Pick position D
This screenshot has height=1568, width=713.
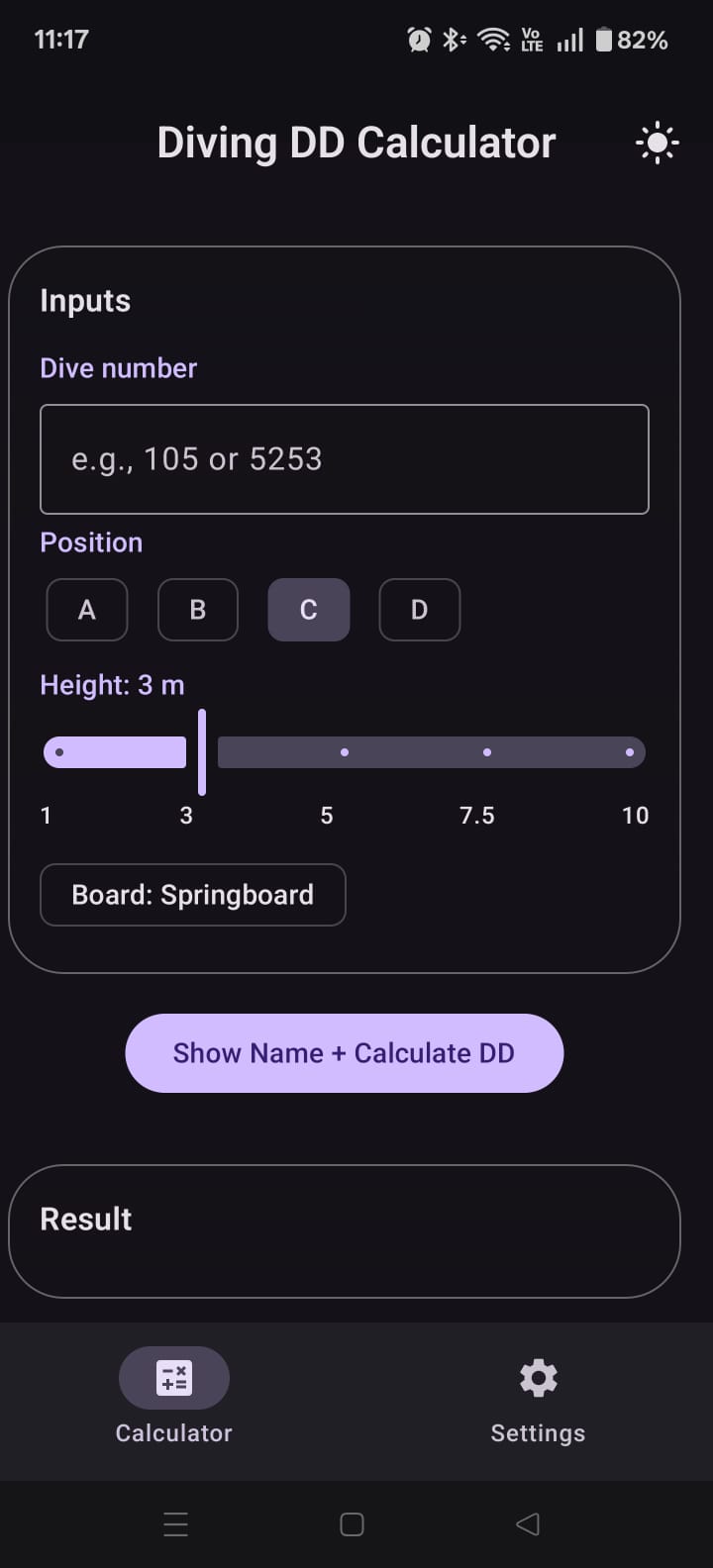(x=419, y=610)
